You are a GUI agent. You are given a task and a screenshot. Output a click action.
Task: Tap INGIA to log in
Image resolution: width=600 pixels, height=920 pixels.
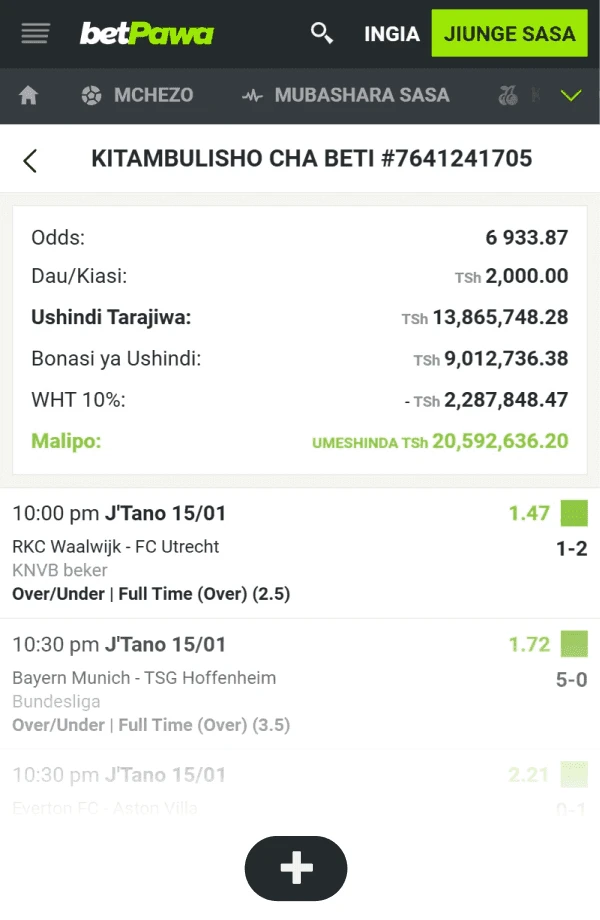(x=392, y=34)
